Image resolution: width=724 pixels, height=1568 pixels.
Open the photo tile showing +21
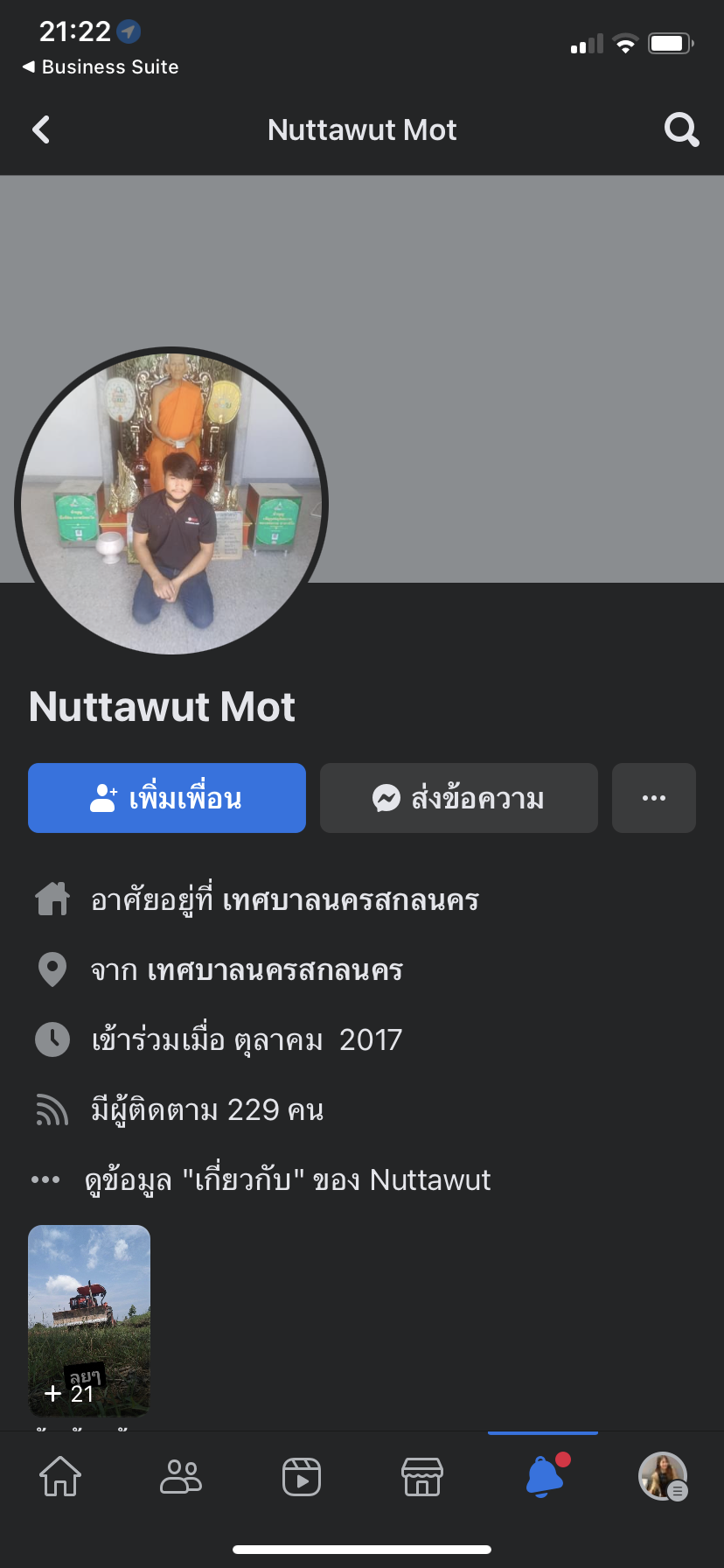tap(89, 1319)
